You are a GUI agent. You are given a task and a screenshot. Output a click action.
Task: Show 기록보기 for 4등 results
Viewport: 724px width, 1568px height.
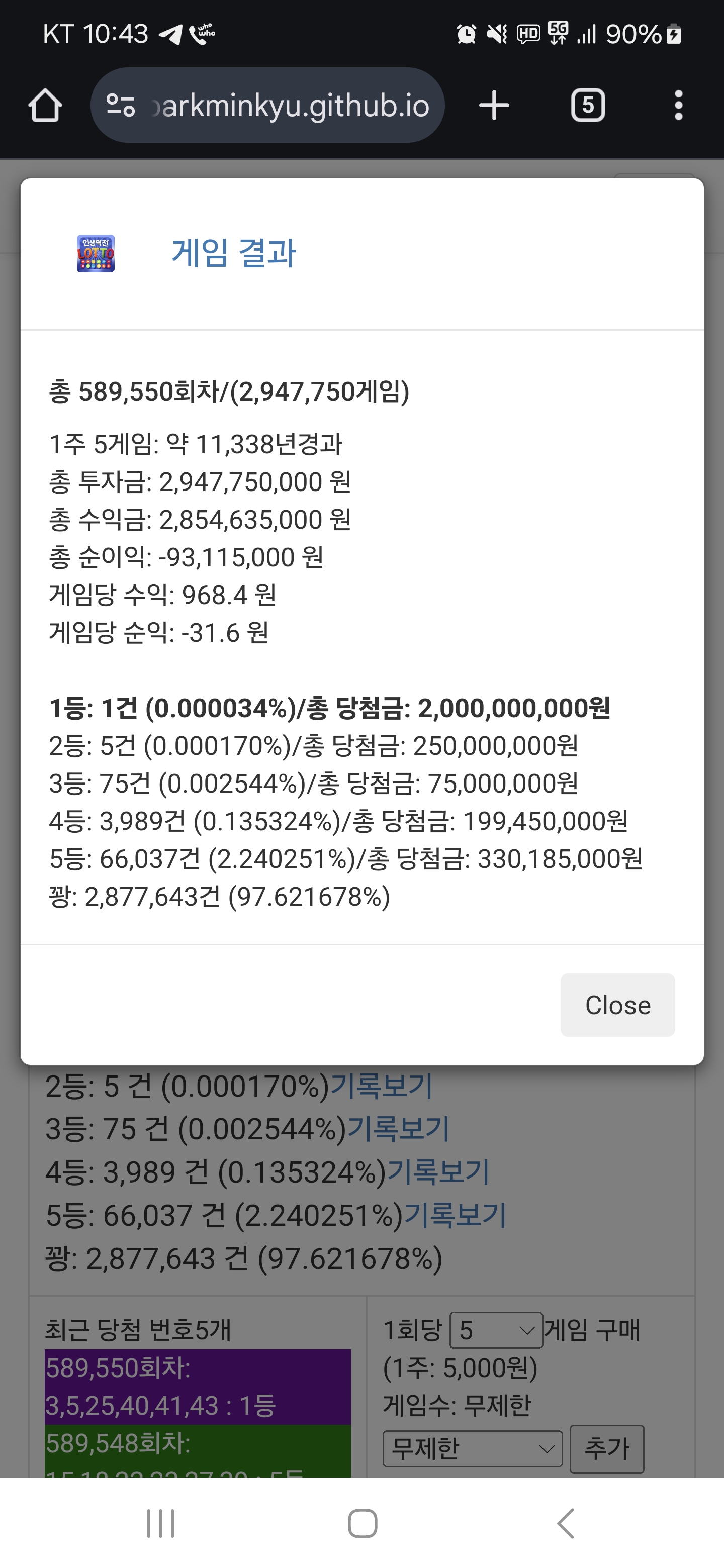(x=438, y=1172)
